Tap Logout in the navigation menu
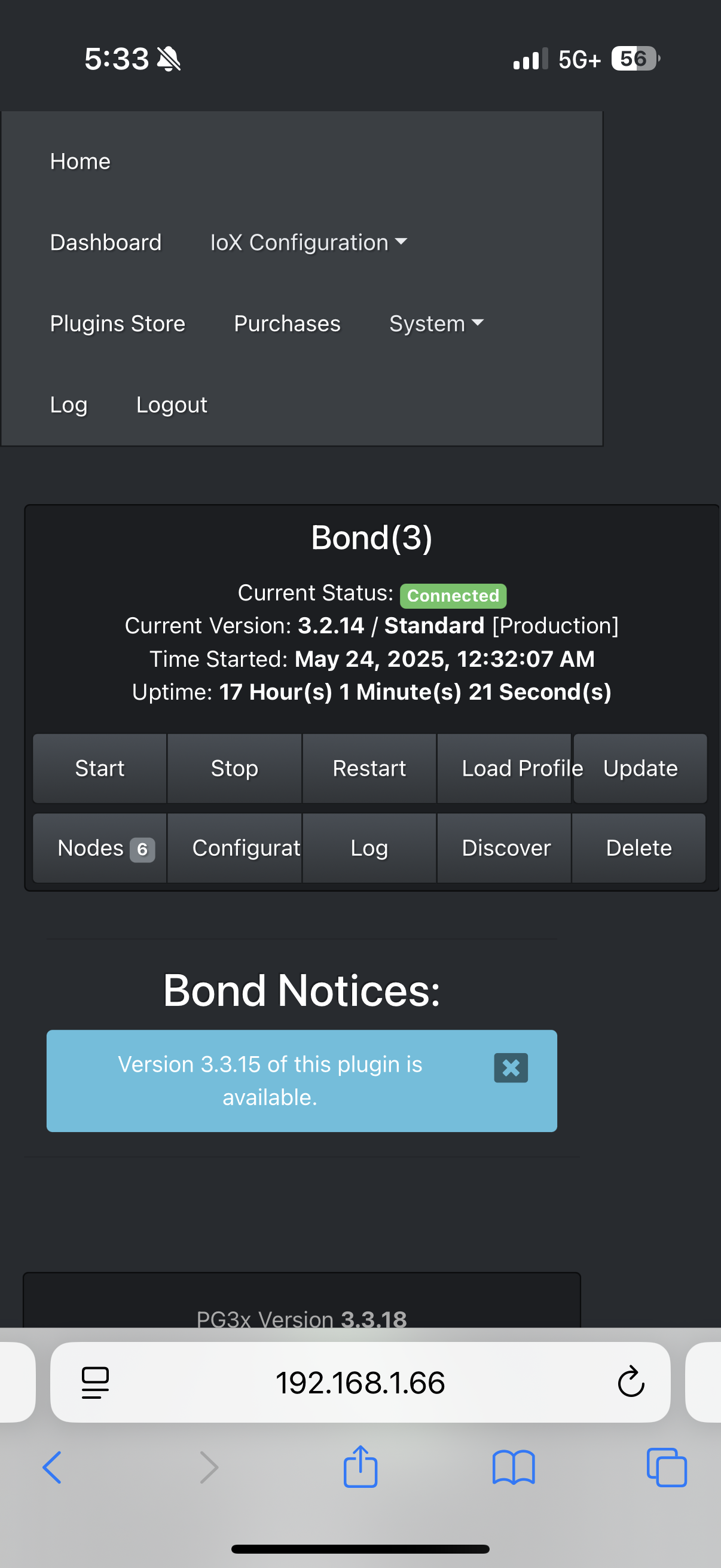Image resolution: width=721 pixels, height=1568 pixels. (172, 405)
